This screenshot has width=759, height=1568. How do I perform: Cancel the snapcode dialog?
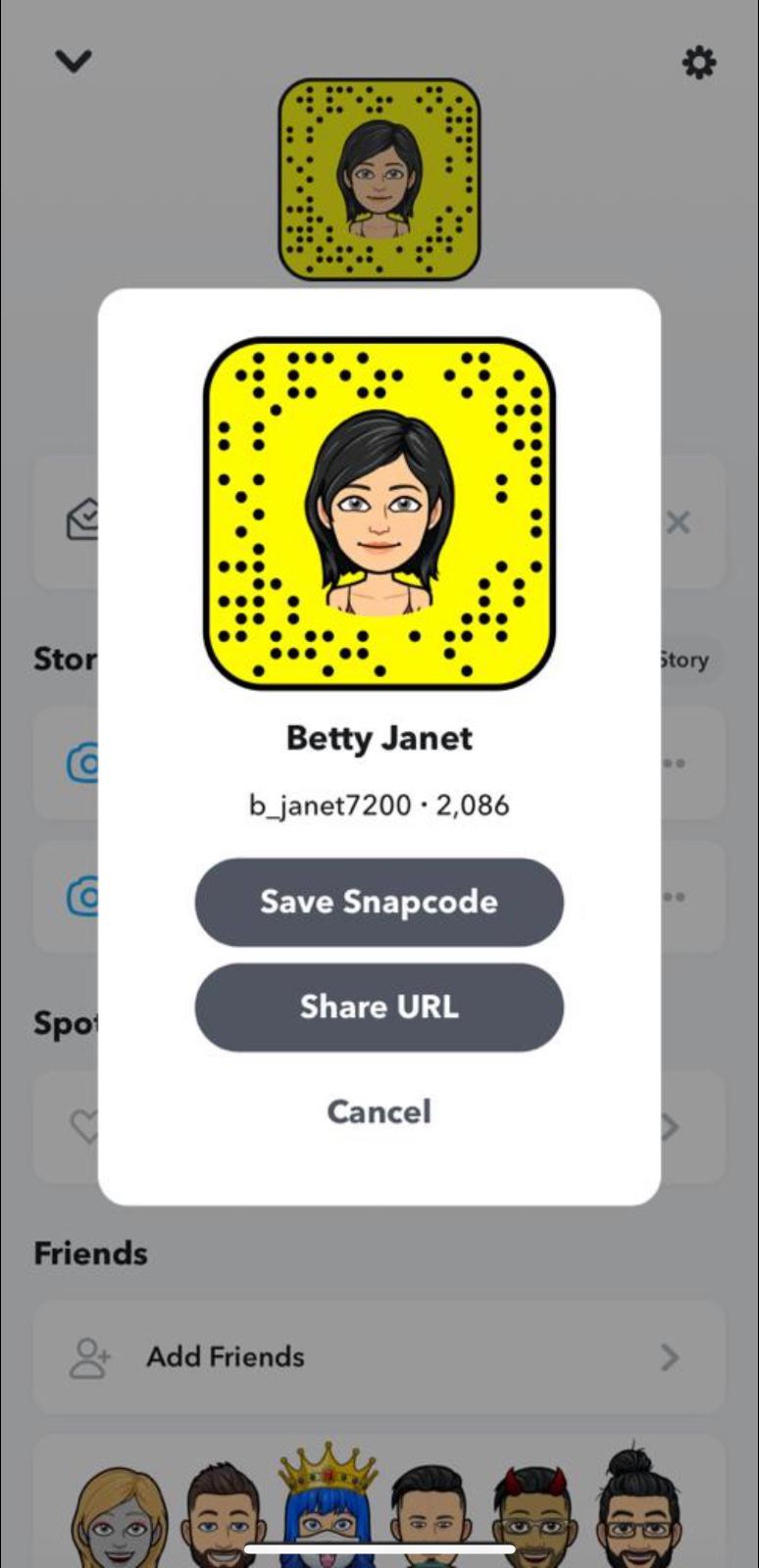tap(379, 1111)
